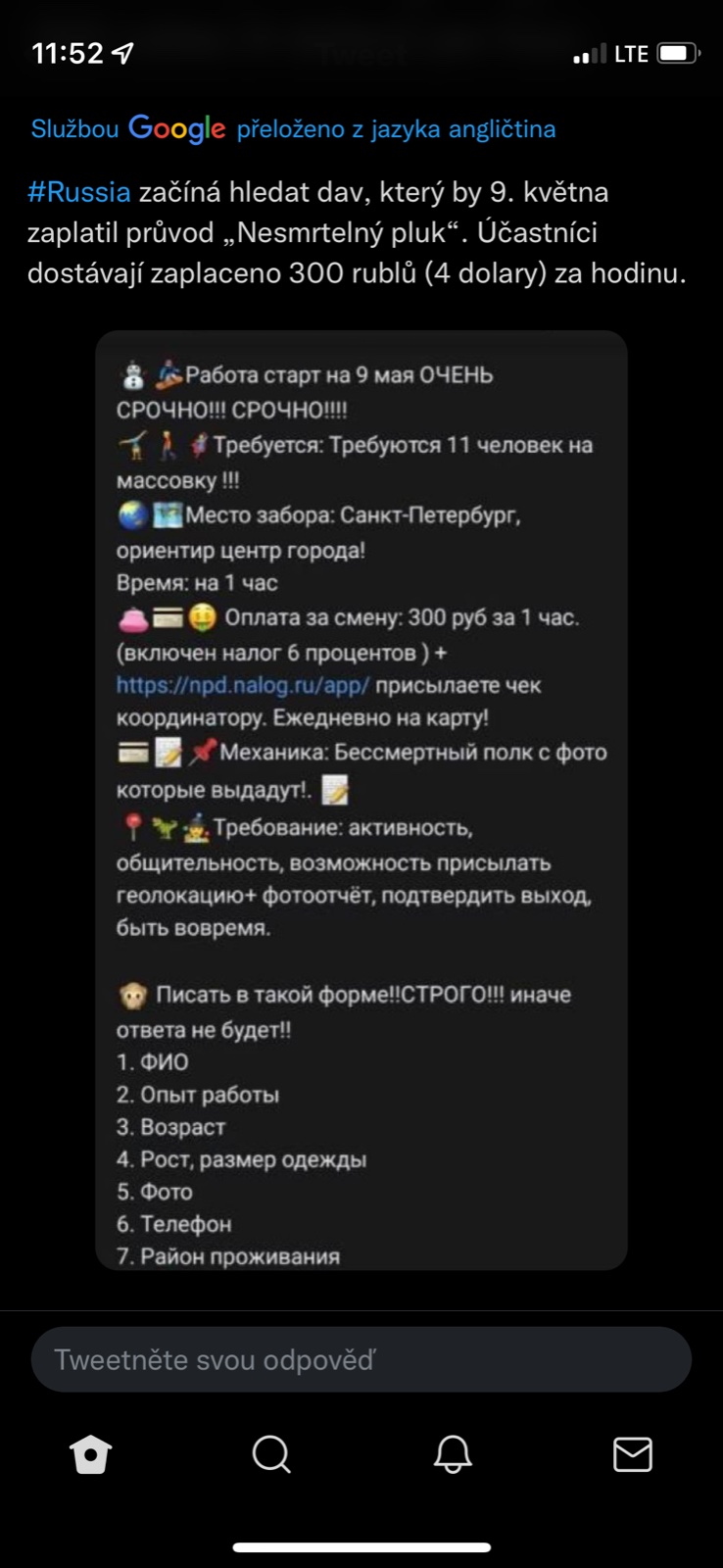Tap the Google translation attribution link
The width and height of the screenshot is (723, 1568).
coord(293,129)
